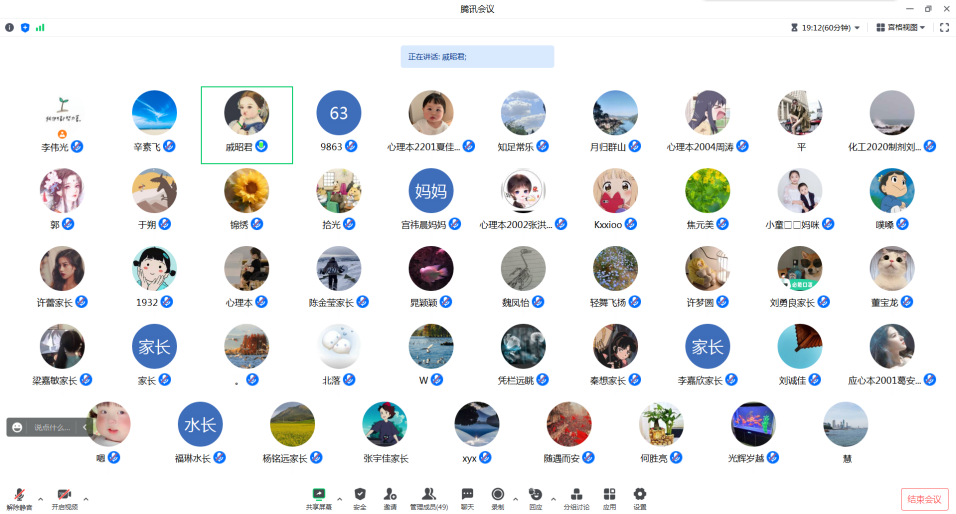End the meeting
956x514 pixels.
pyautogui.click(x=924, y=499)
